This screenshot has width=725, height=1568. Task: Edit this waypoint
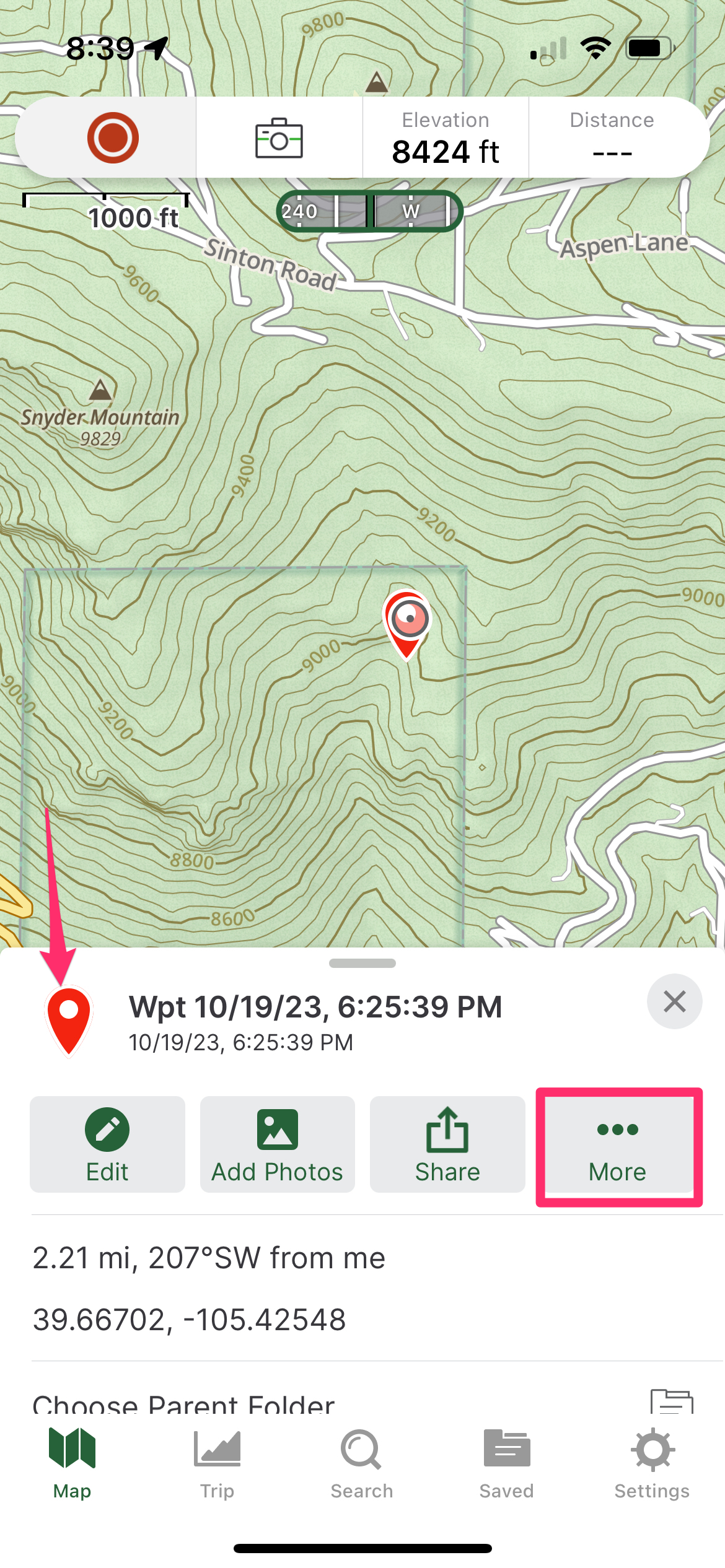pyautogui.click(x=107, y=1144)
